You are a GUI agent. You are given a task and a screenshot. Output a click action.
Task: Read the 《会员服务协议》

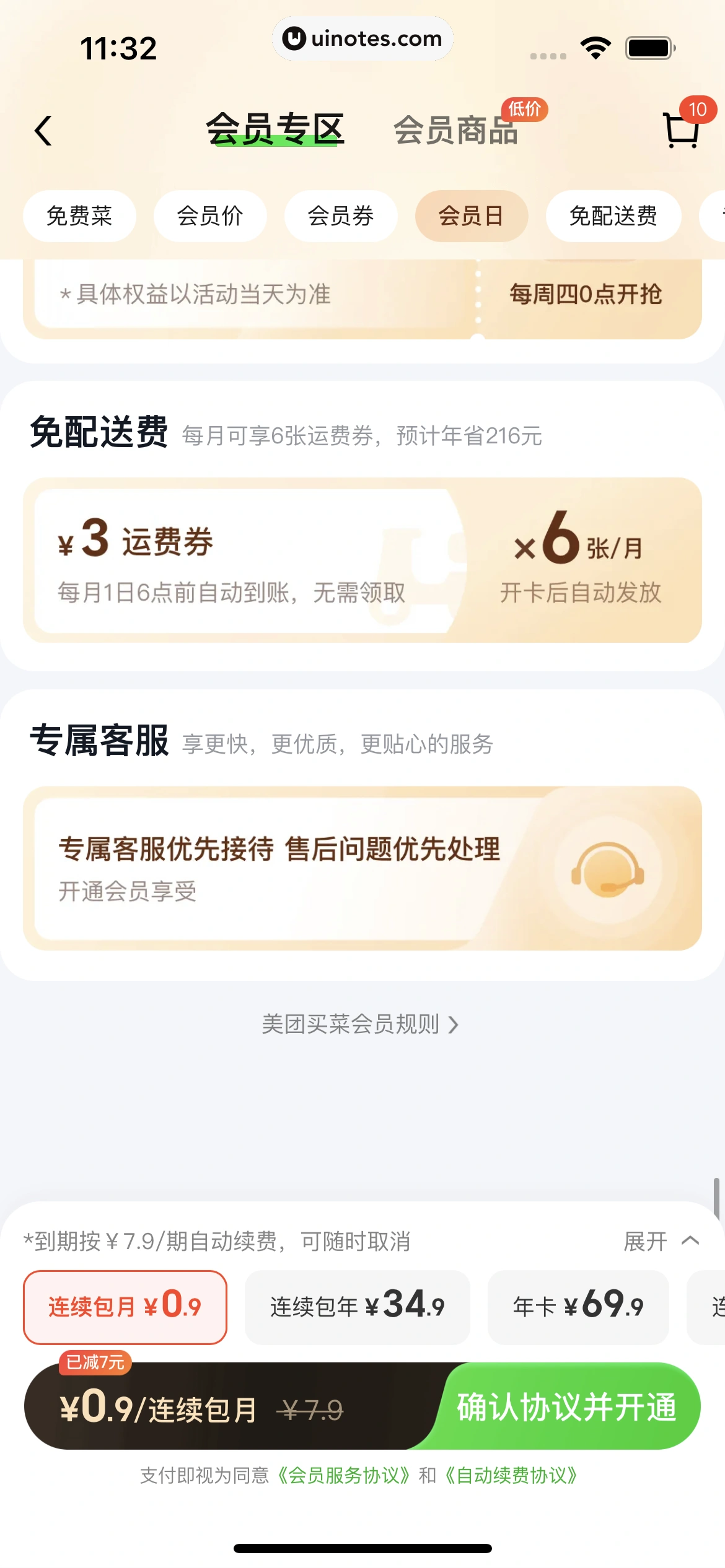coord(343,1476)
